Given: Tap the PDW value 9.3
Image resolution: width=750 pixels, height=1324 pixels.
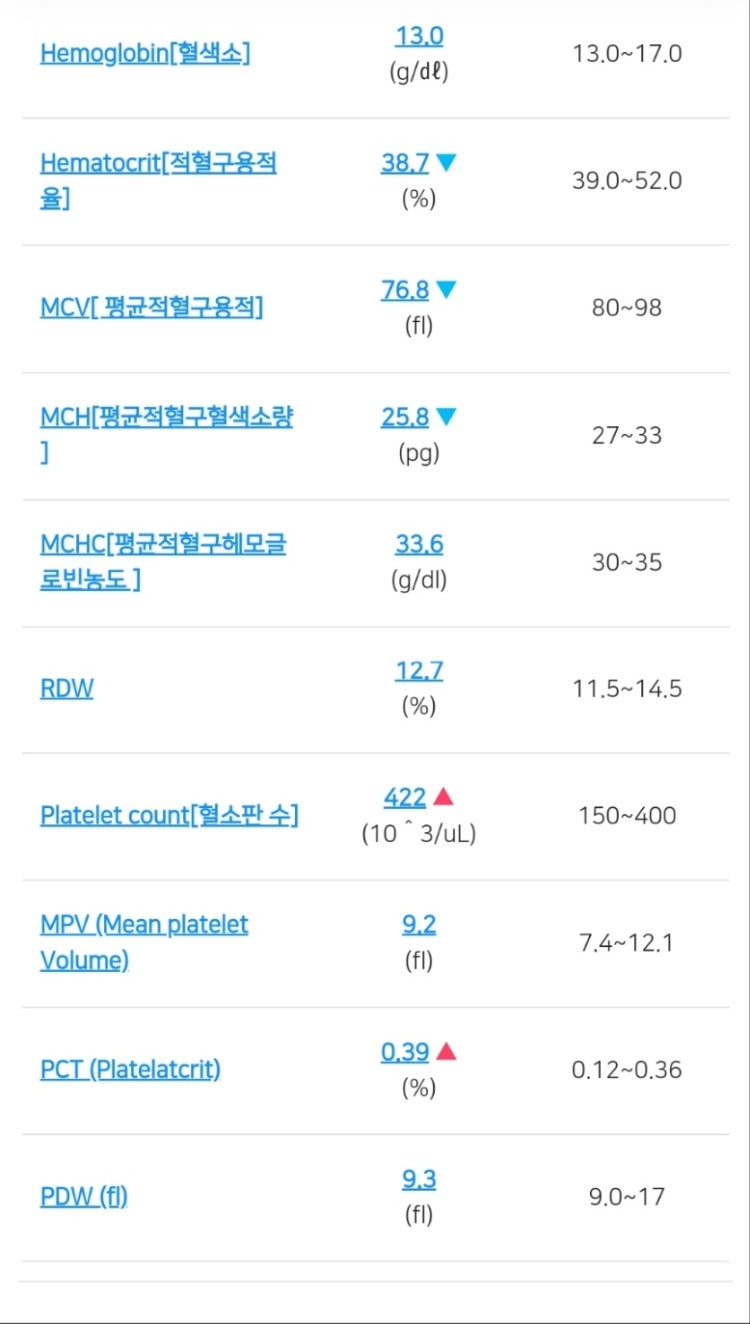Looking at the screenshot, I should pos(419,1180).
